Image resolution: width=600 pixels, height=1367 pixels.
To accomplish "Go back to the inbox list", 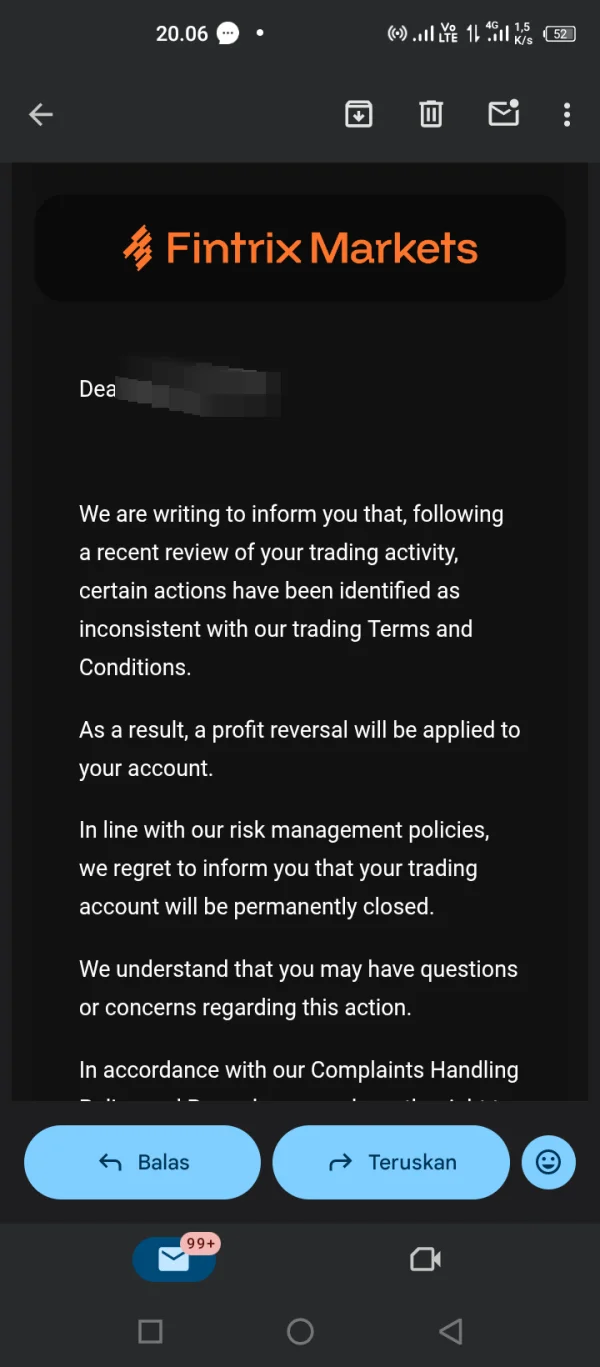I will click(x=41, y=115).
